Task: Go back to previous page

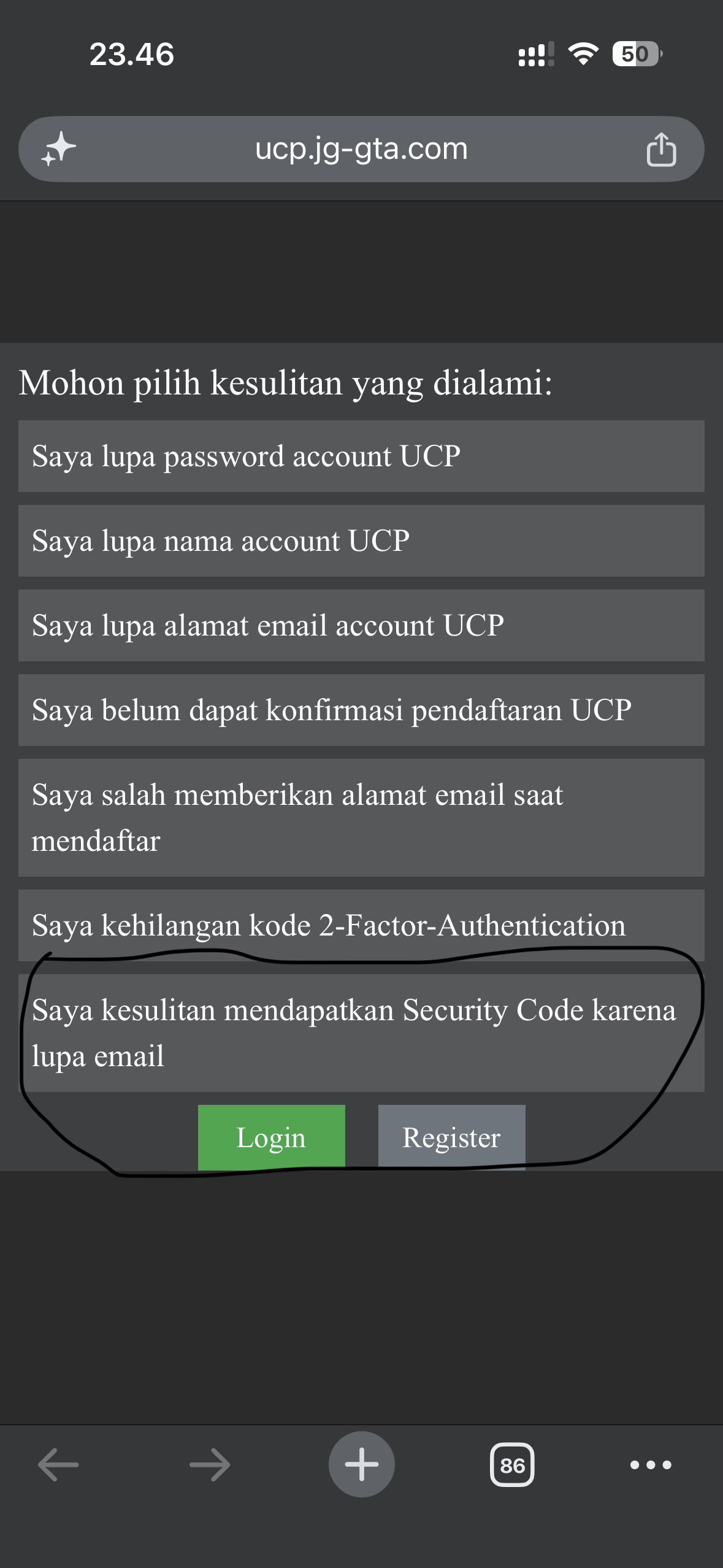Action: tap(58, 1465)
